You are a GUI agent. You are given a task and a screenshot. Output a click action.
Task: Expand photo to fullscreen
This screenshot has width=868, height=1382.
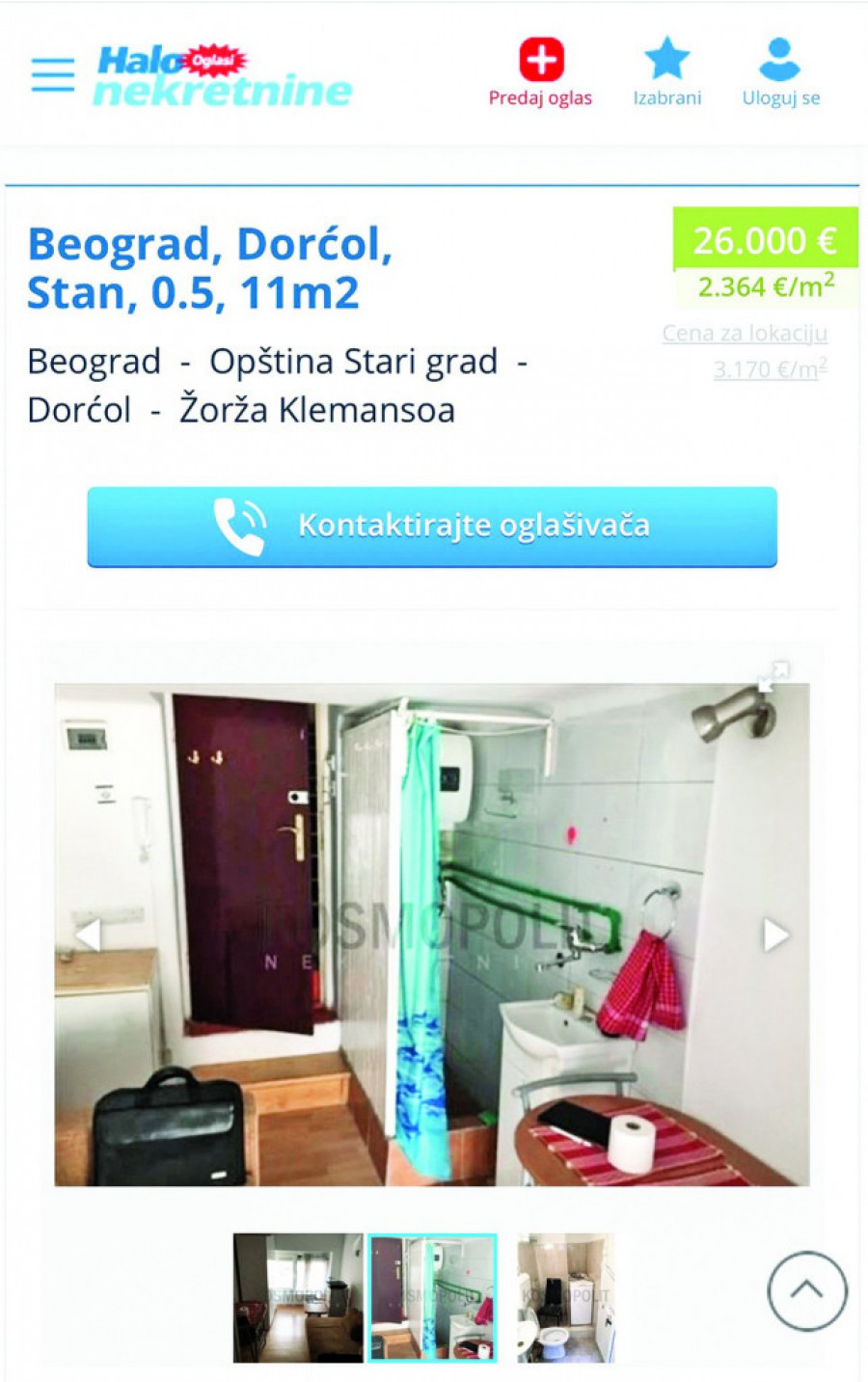point(773,677)
